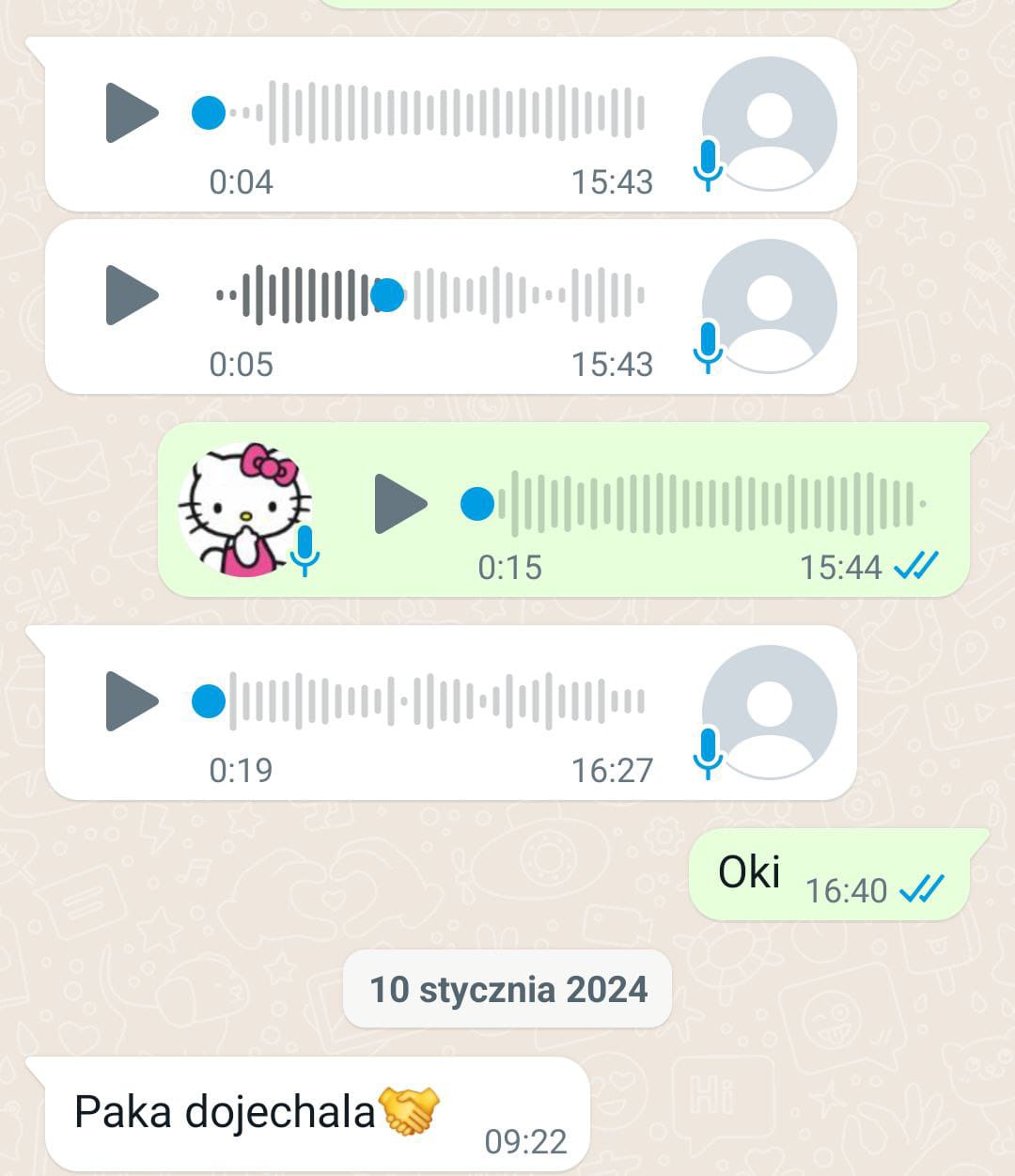Play the 0:04 voice message
The image size is (1015, 1176).
point(131,113)
